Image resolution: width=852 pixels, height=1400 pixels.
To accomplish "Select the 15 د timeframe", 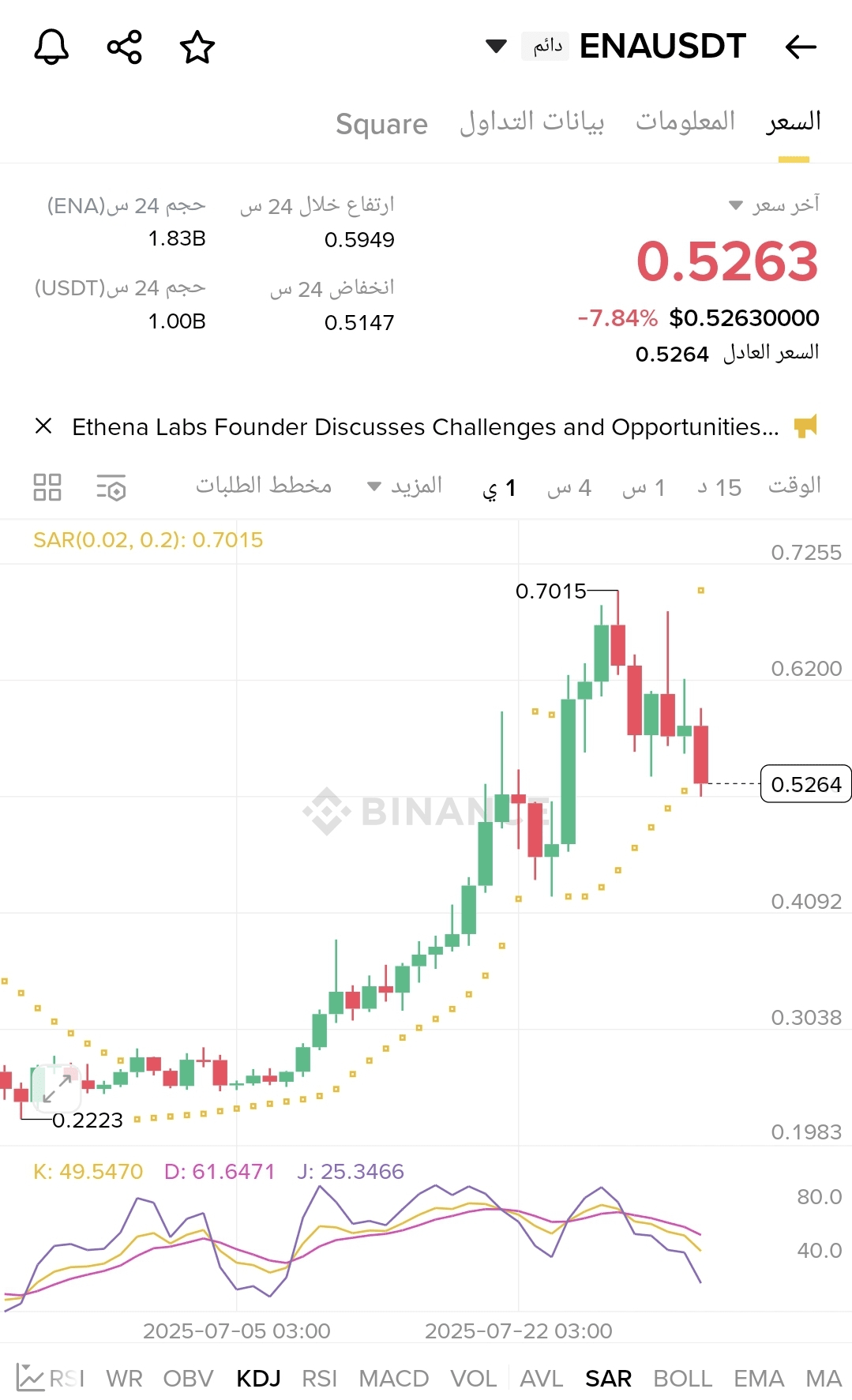I will 719,487.
